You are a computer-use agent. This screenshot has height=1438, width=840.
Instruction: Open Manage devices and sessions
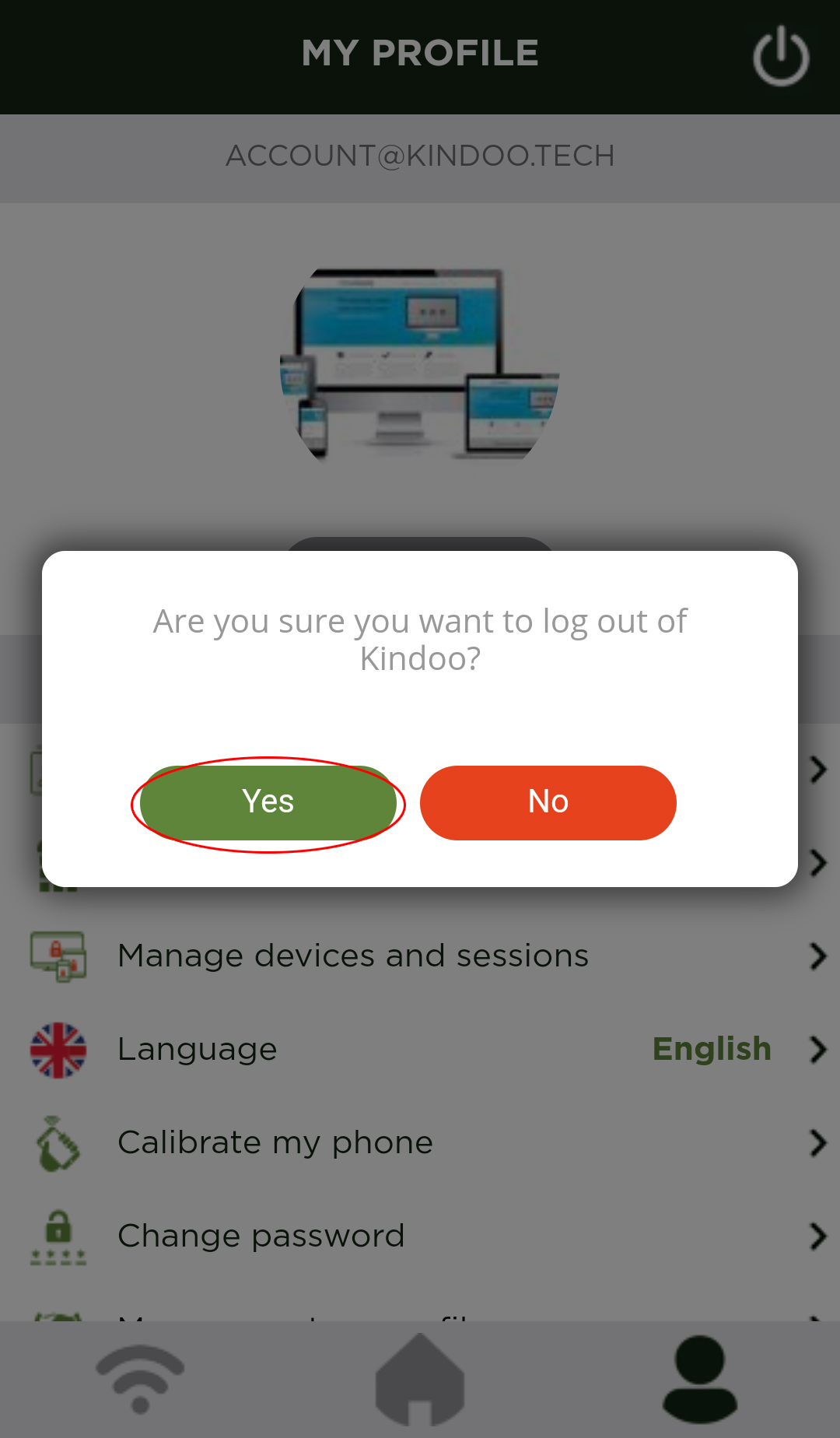pyautogui.click(x=353, y=956)
